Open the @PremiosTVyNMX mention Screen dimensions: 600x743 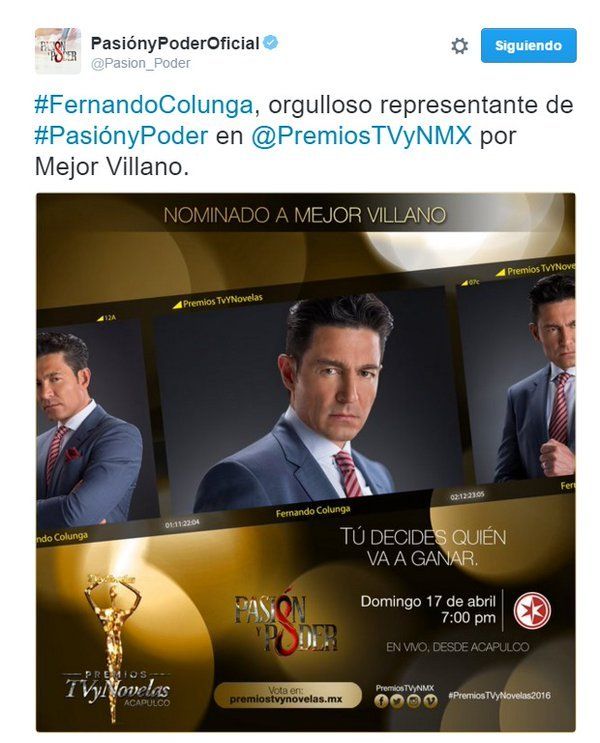click(x=361, y=136)
